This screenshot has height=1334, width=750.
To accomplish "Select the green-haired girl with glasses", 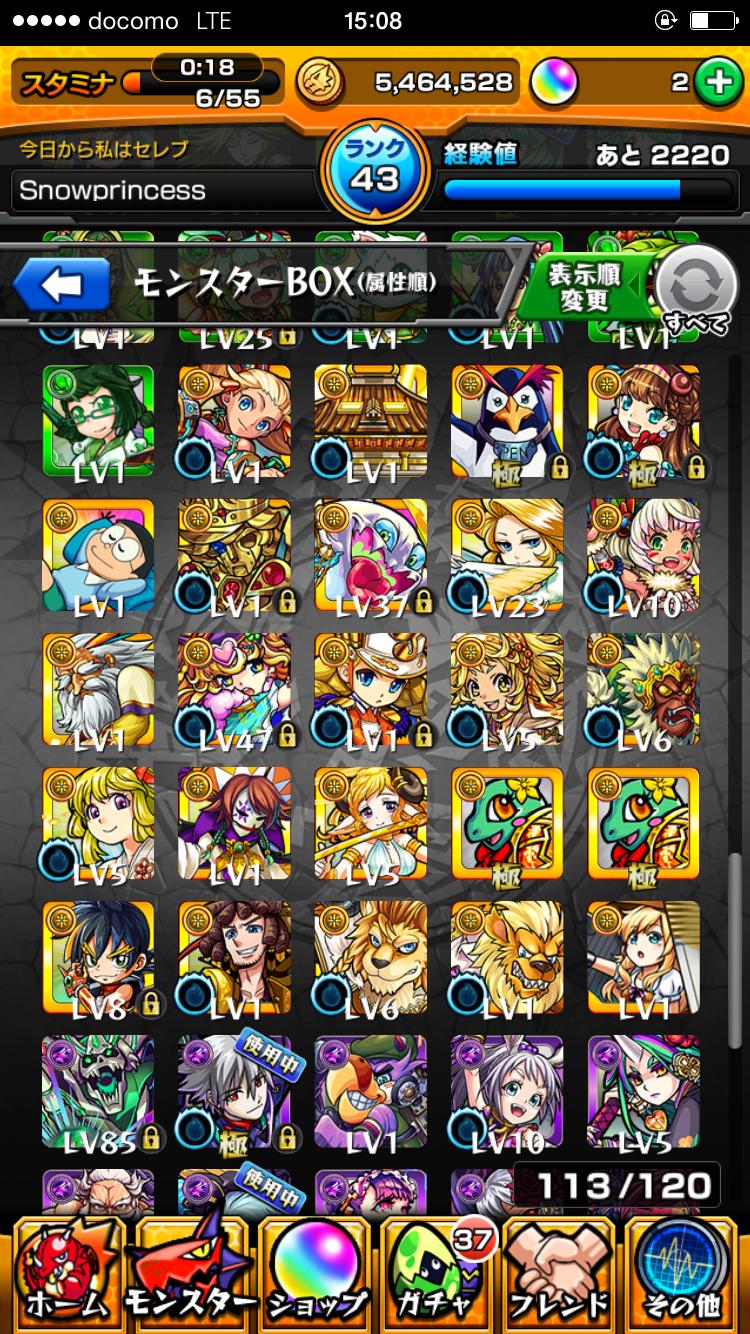I will (98, 421).
